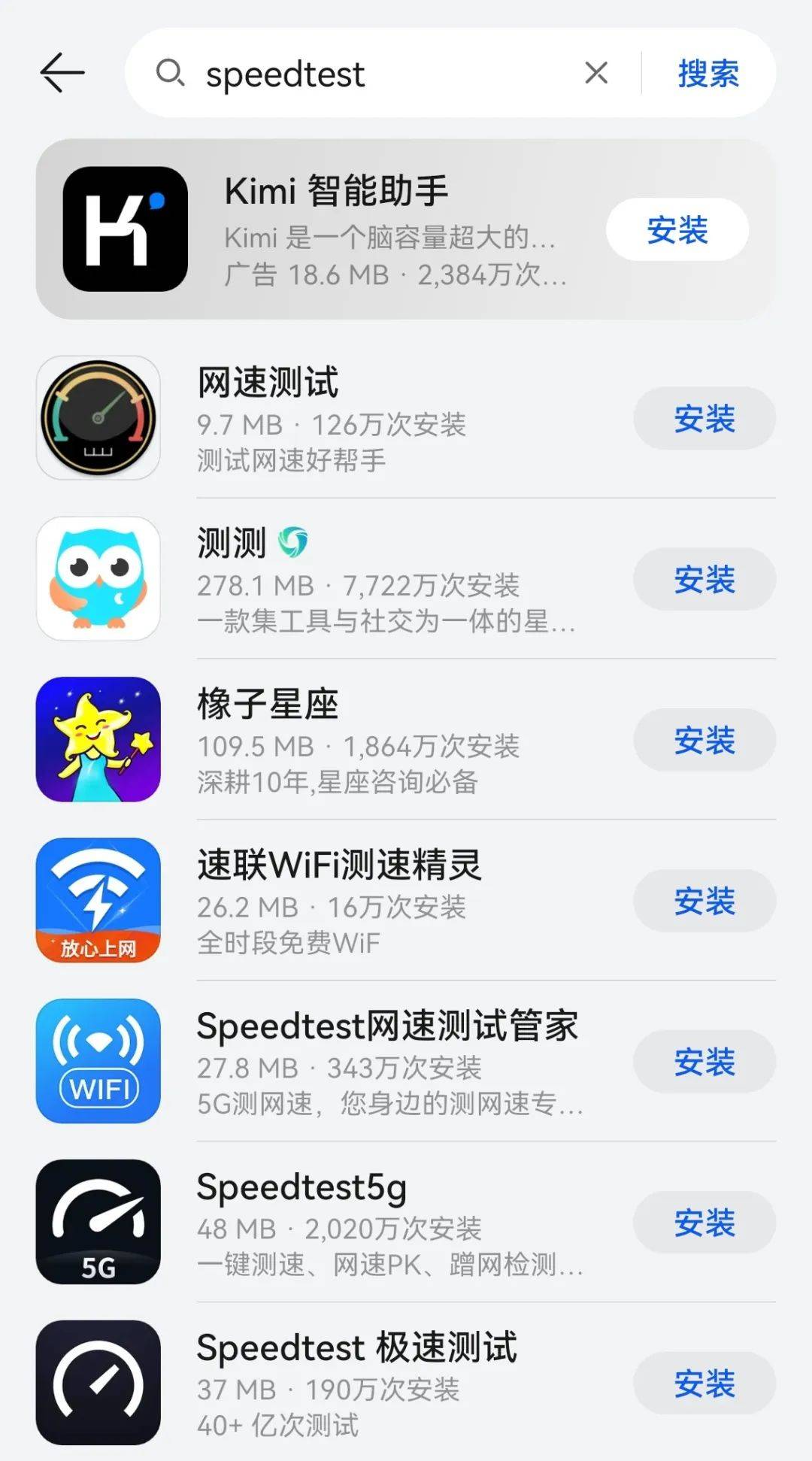Select the 橡子星座 star app icon
Screen dimensions: 812x1461
click(98, 739)
